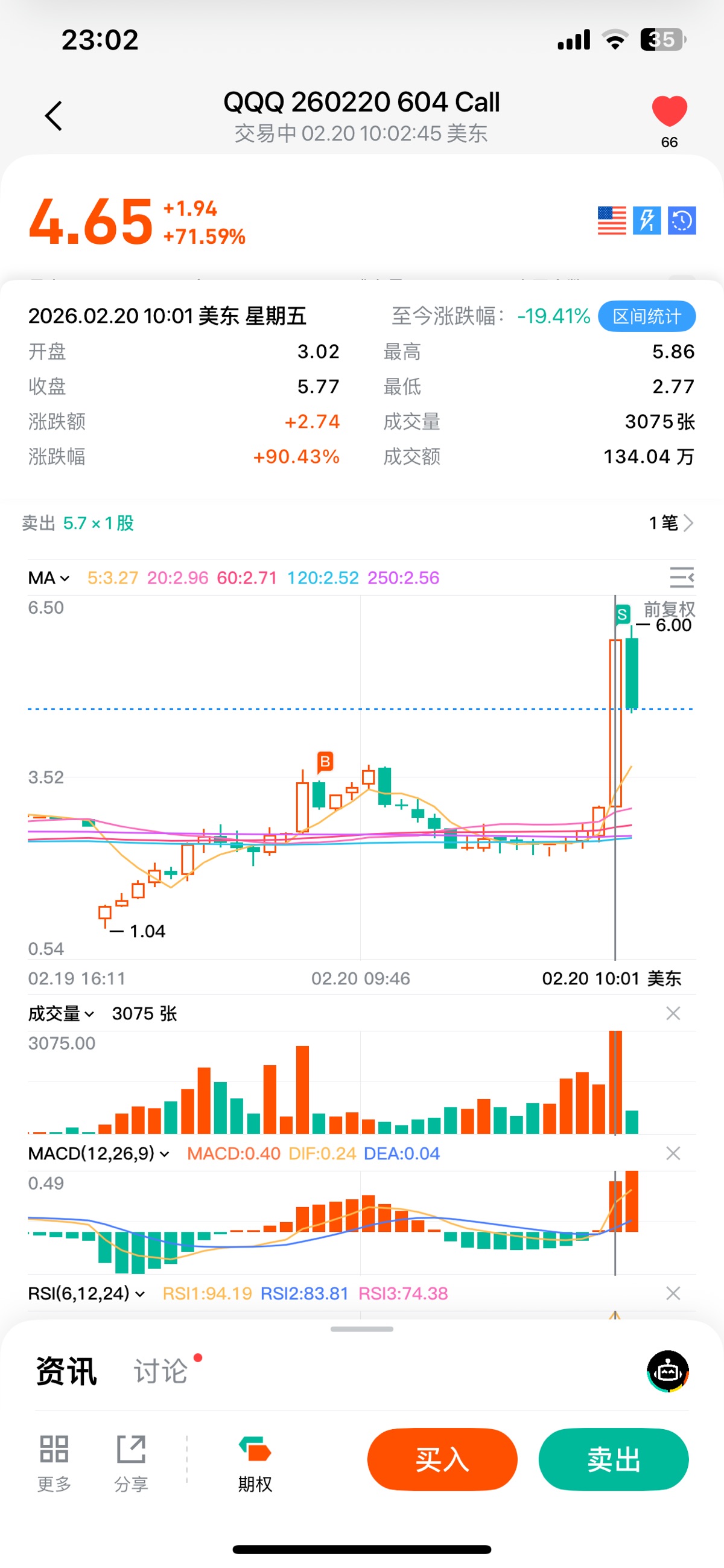This screenshot has width=724, height=1568.
Task: Dismiss the MACD indicator panel
Action: click(673, 1153)
